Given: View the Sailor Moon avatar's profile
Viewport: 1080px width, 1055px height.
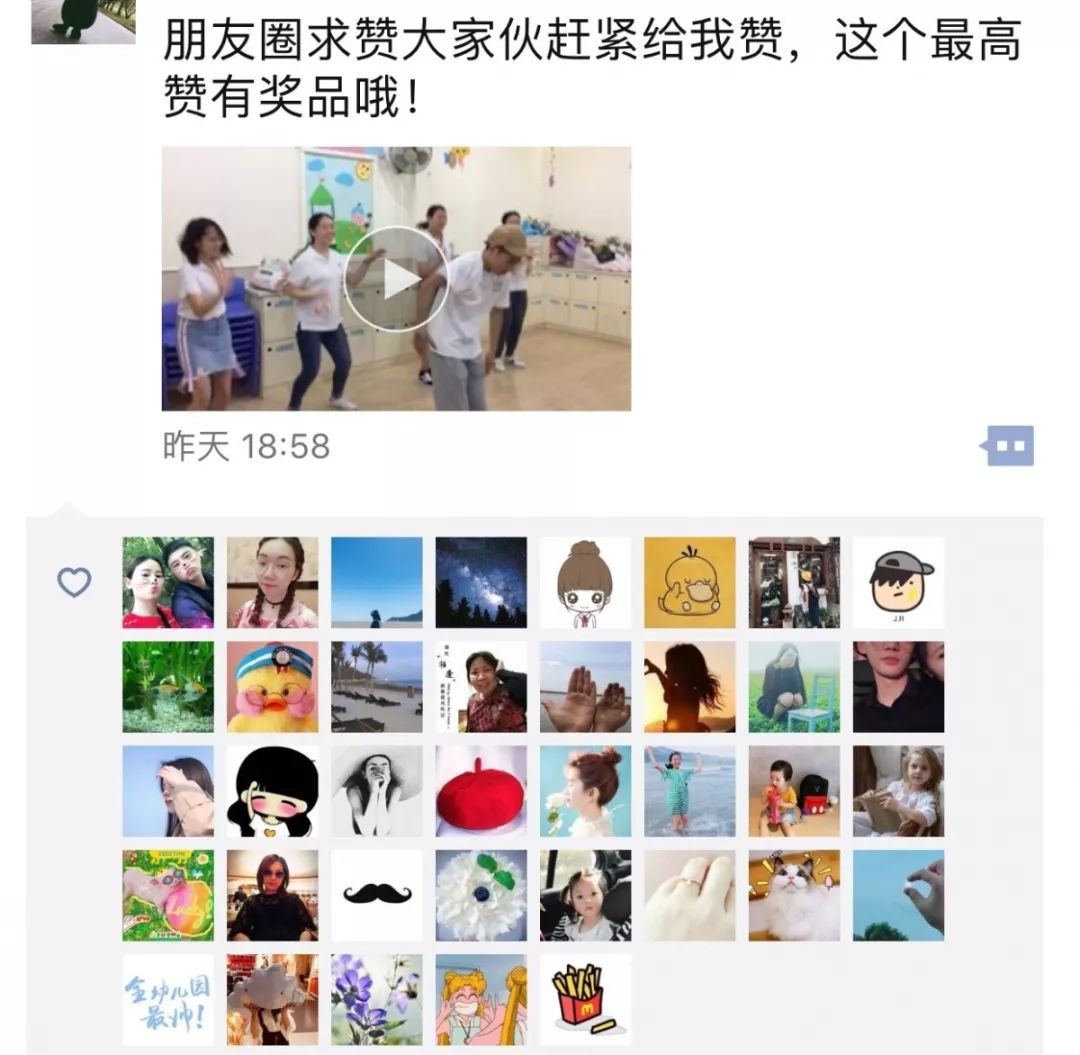Looking at the screenshot, I should (481, 999).
